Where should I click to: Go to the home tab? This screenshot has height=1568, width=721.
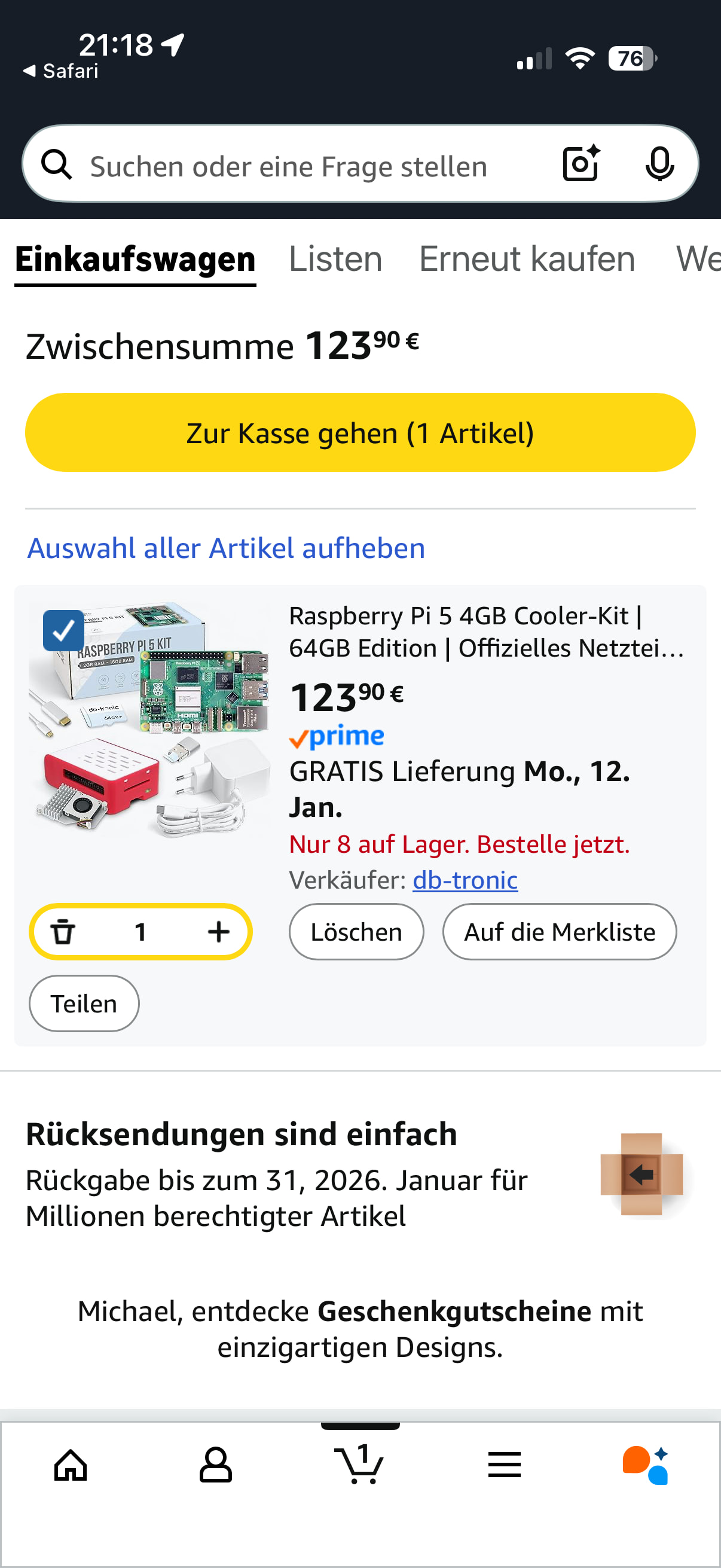pyautogui.click(x=71, y=1465)
